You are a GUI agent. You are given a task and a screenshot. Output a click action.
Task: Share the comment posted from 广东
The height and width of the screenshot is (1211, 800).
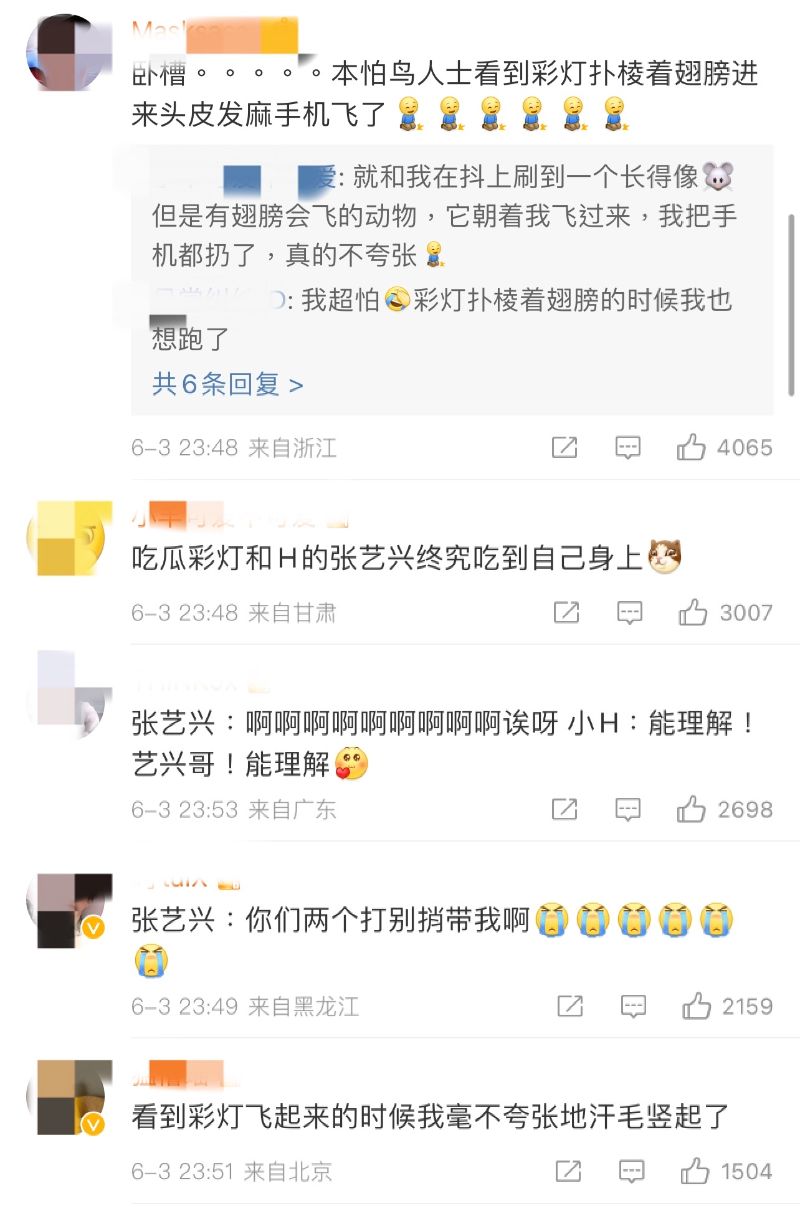[565, 809]
